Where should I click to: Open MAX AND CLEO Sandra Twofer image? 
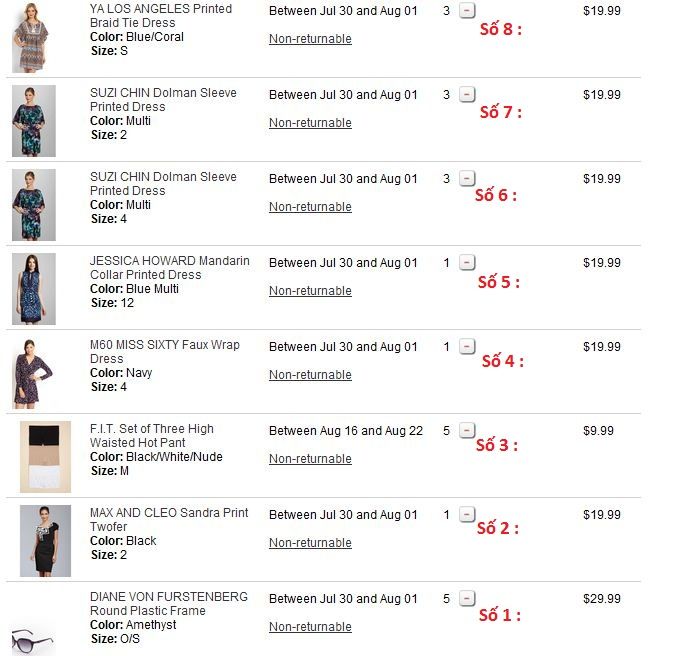click(x=45, y=541)
